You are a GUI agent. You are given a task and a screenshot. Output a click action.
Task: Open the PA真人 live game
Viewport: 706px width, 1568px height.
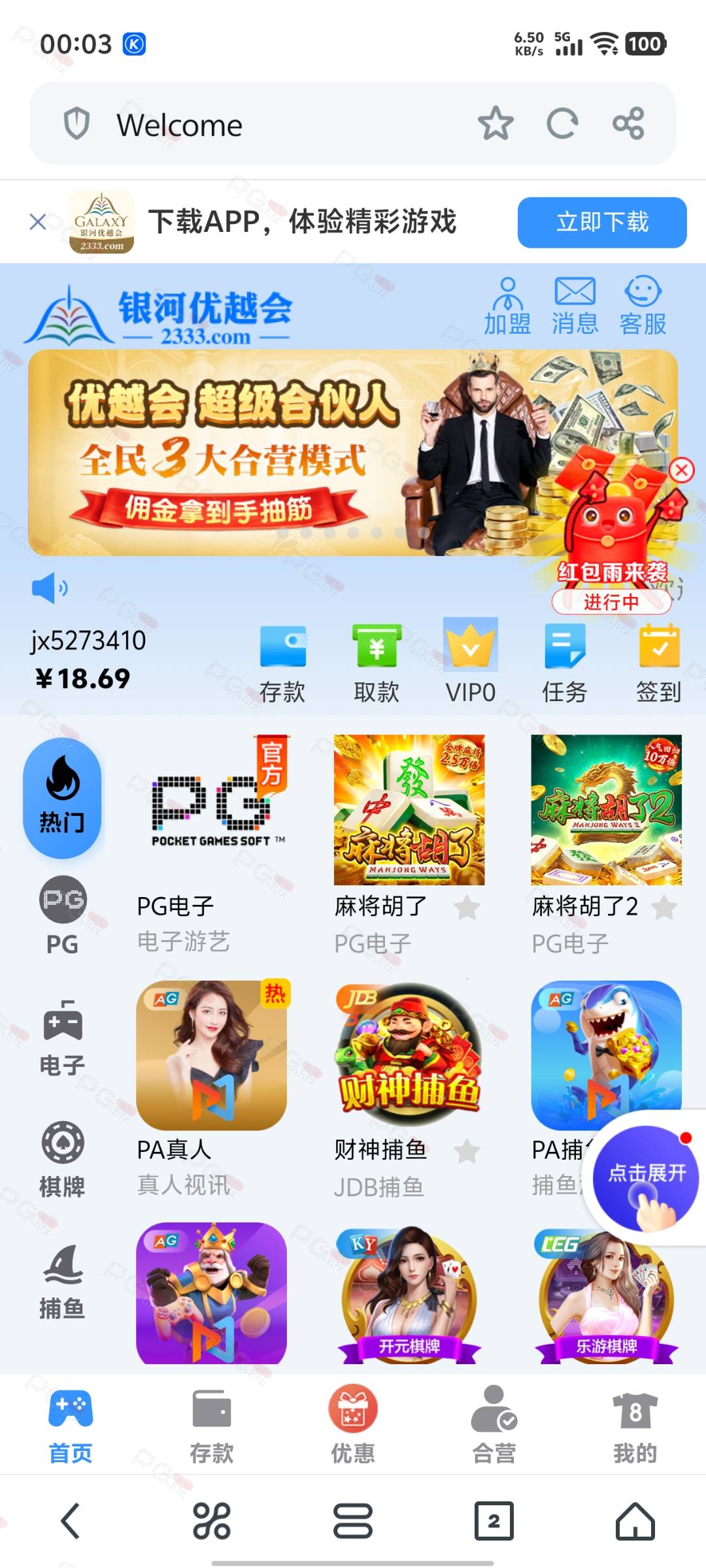pyautogui.click(x=211, y=1055)
